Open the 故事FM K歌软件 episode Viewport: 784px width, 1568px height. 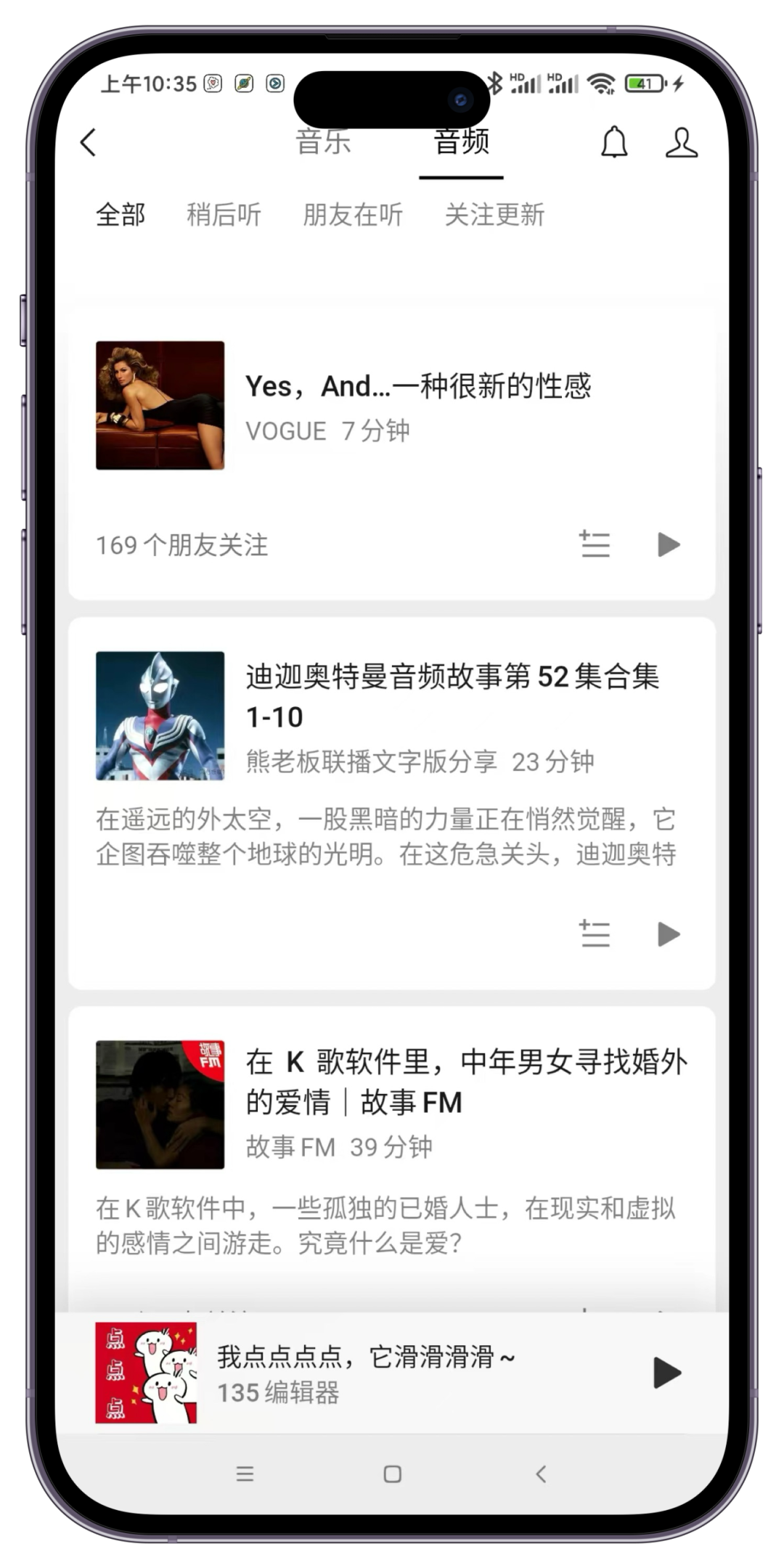[465, 1082]
